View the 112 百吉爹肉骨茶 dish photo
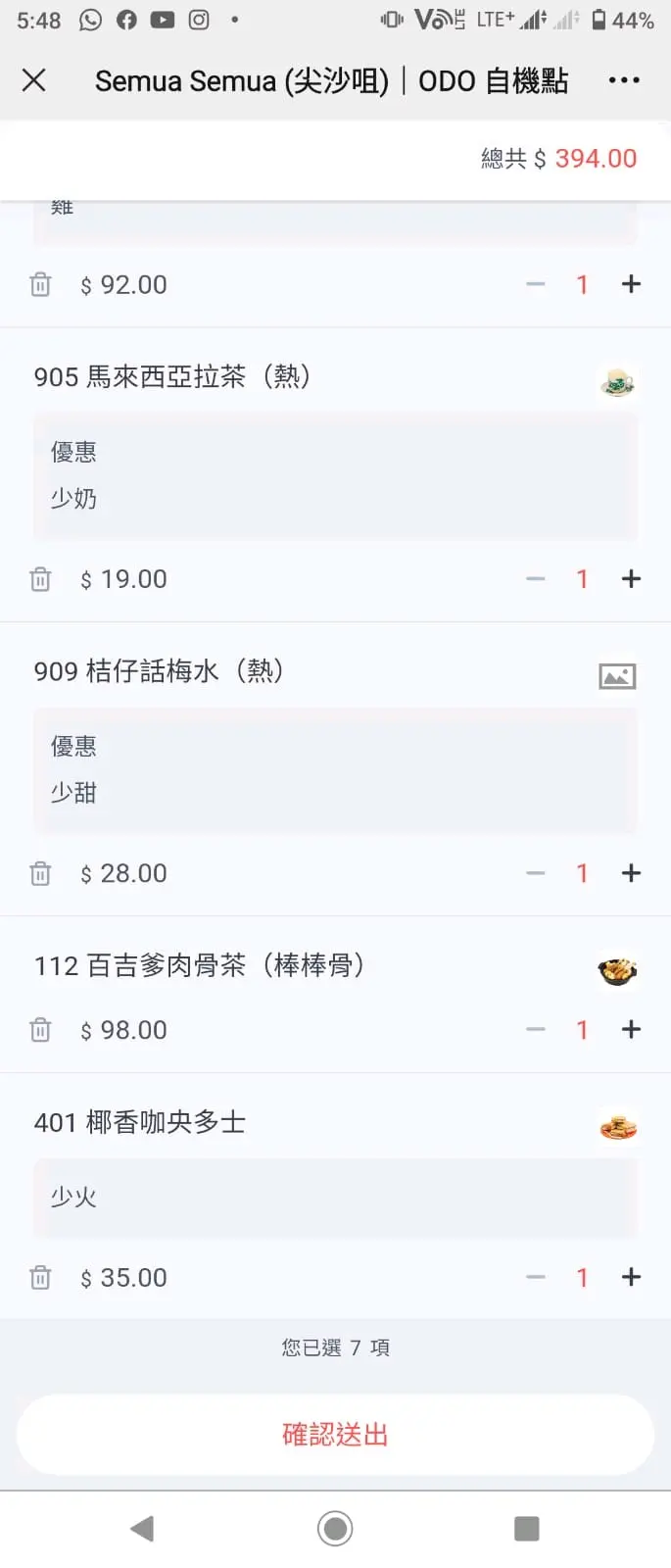This screenshot has width=671, height=1568. click(617, 970)
